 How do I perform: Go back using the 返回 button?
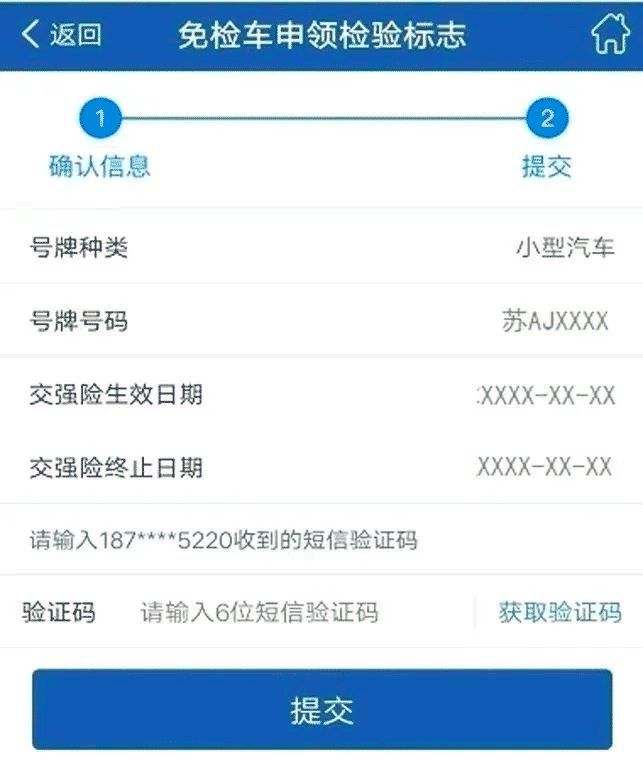click(x=62, y=36)
